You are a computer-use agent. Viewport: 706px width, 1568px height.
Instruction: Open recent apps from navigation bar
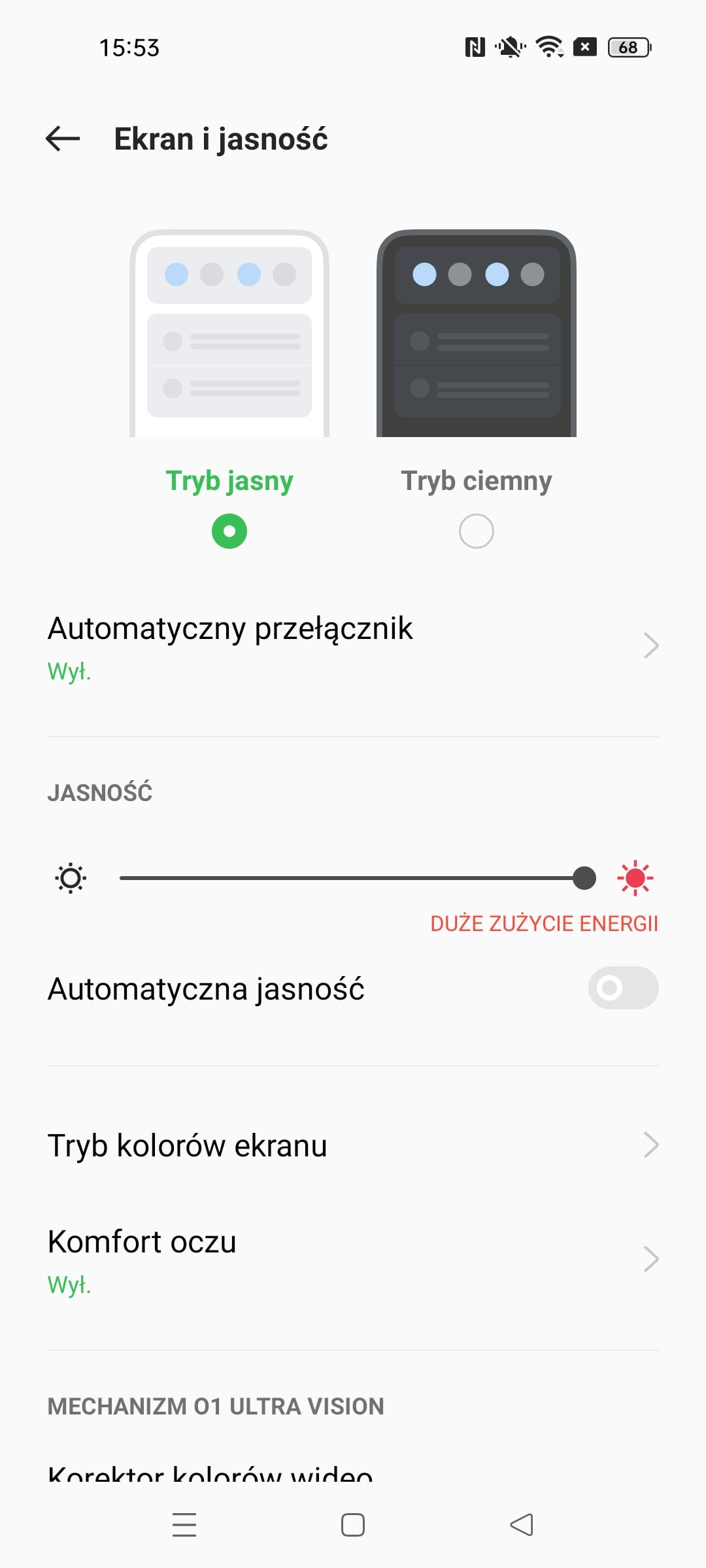tap(184, 1525)
